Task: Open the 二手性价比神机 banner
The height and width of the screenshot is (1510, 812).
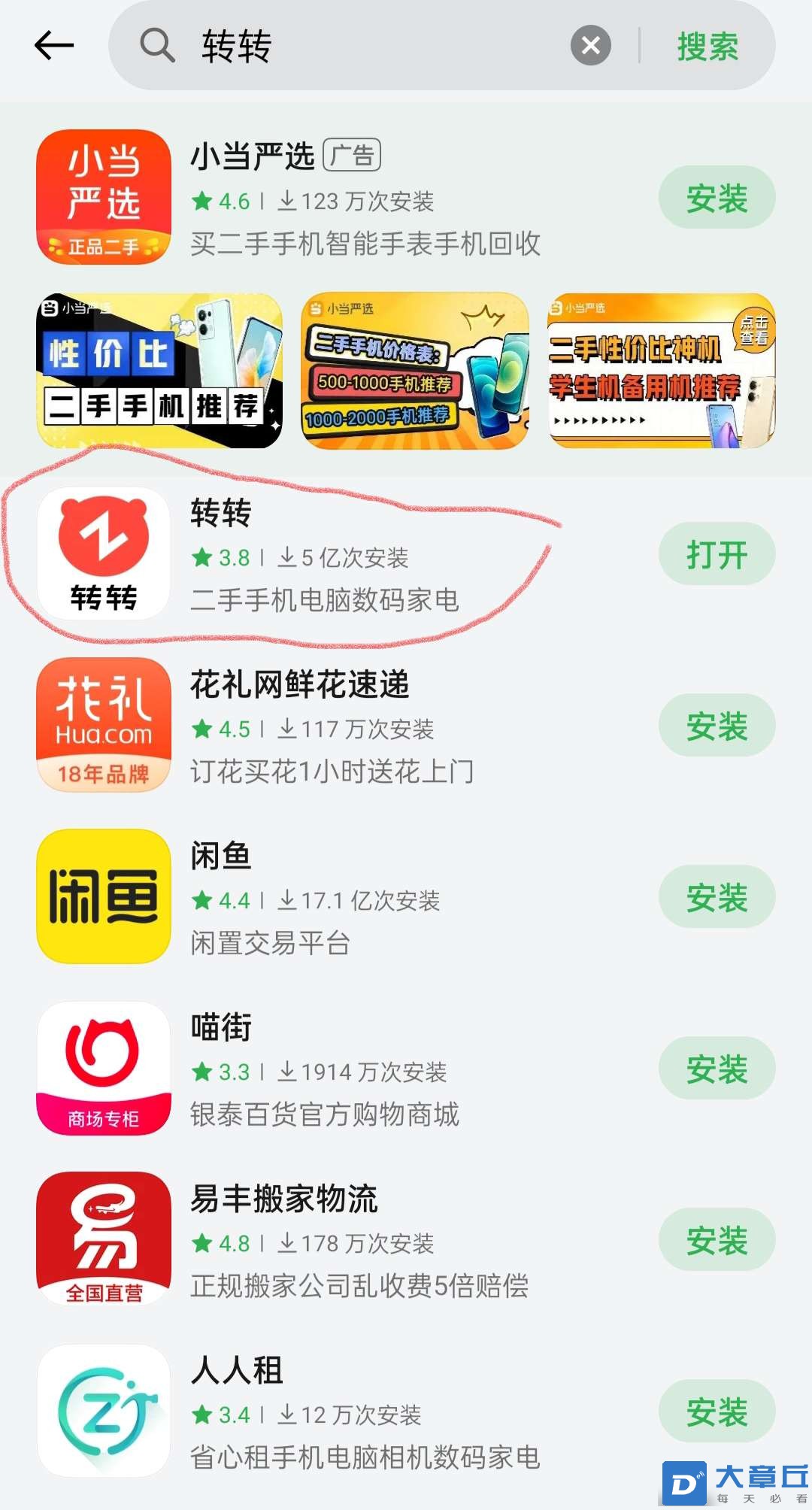Action: coord(662,371)
